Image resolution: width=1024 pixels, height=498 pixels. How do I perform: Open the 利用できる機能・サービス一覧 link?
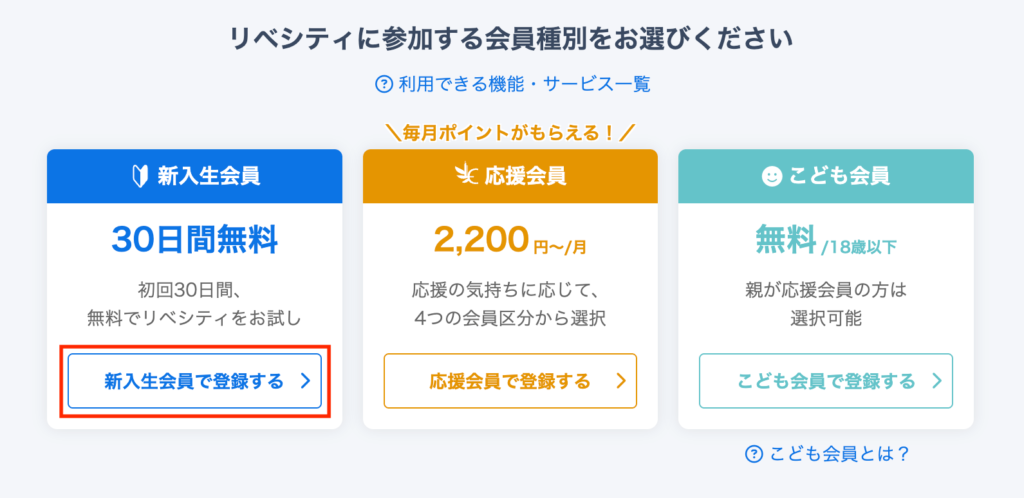pos(512,84)
